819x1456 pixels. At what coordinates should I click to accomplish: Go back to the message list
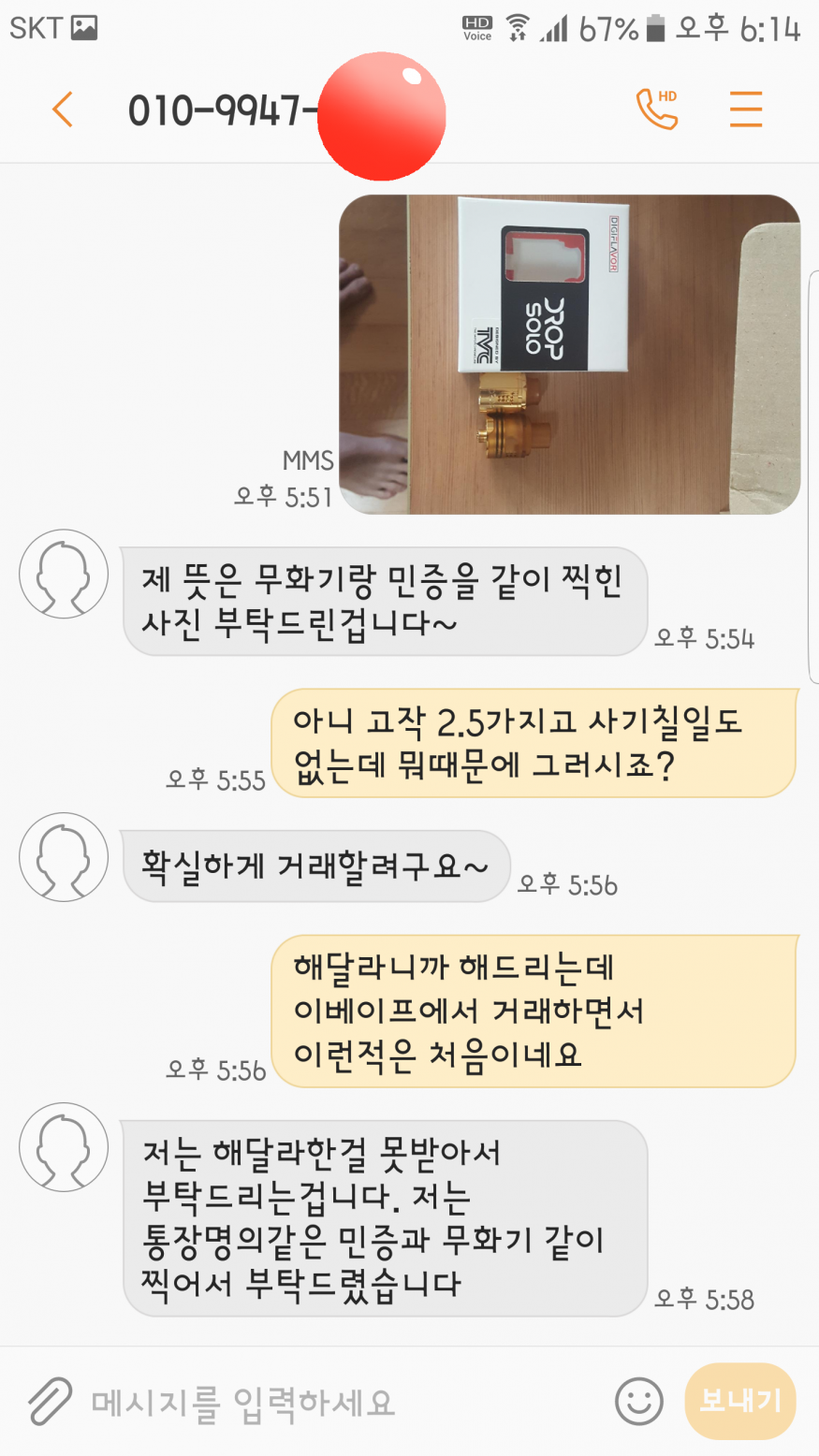[x=63, y=110]
